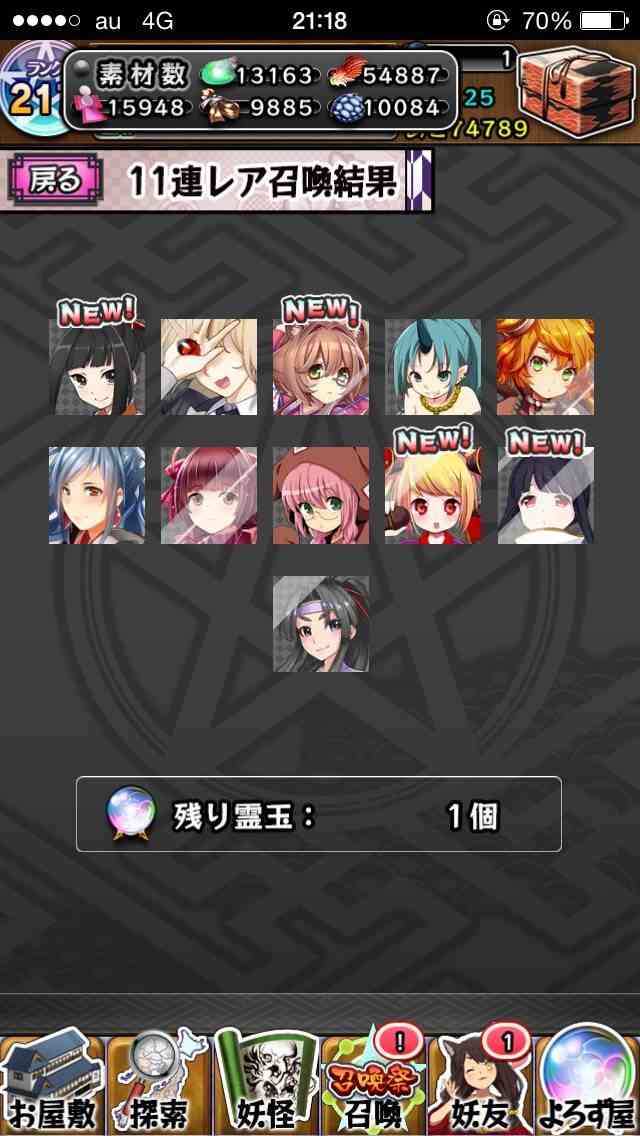The width and height of the screenshot is (640, 1136).
Task: Switch to the よろず屋 tab
Action: coord(587,1086)
